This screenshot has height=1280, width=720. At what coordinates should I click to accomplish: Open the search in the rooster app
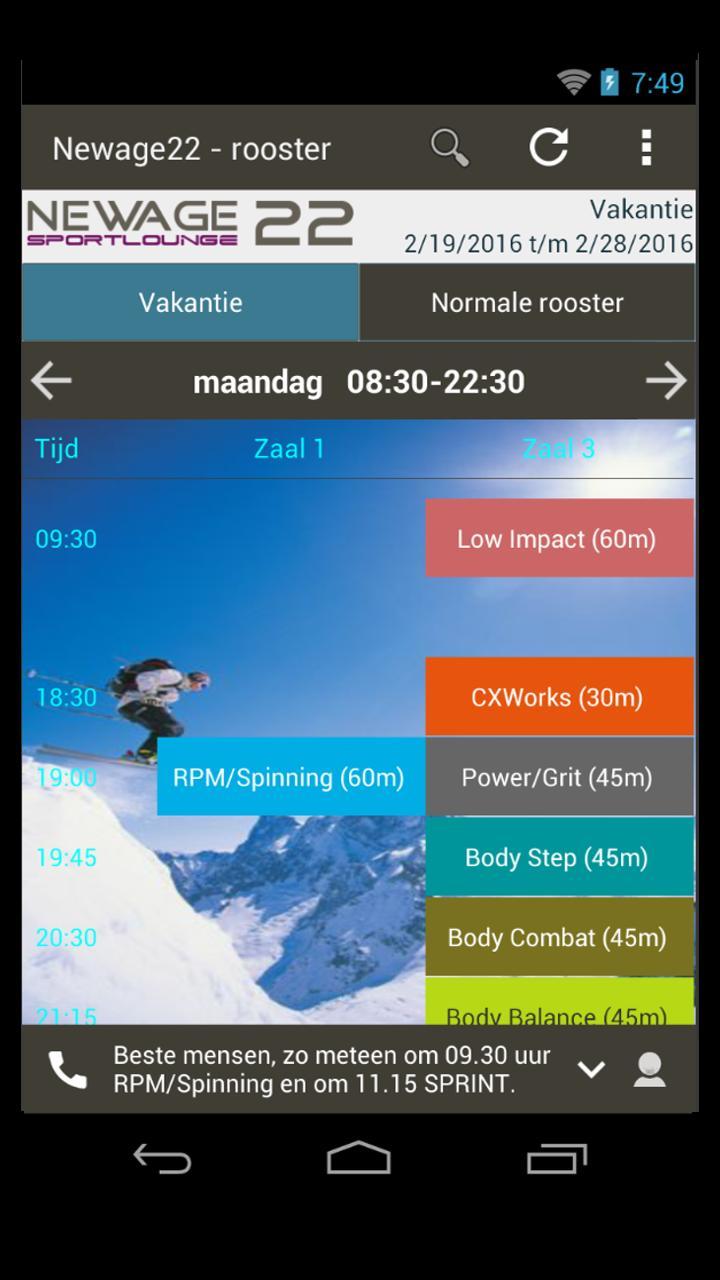tap(451, 146)
